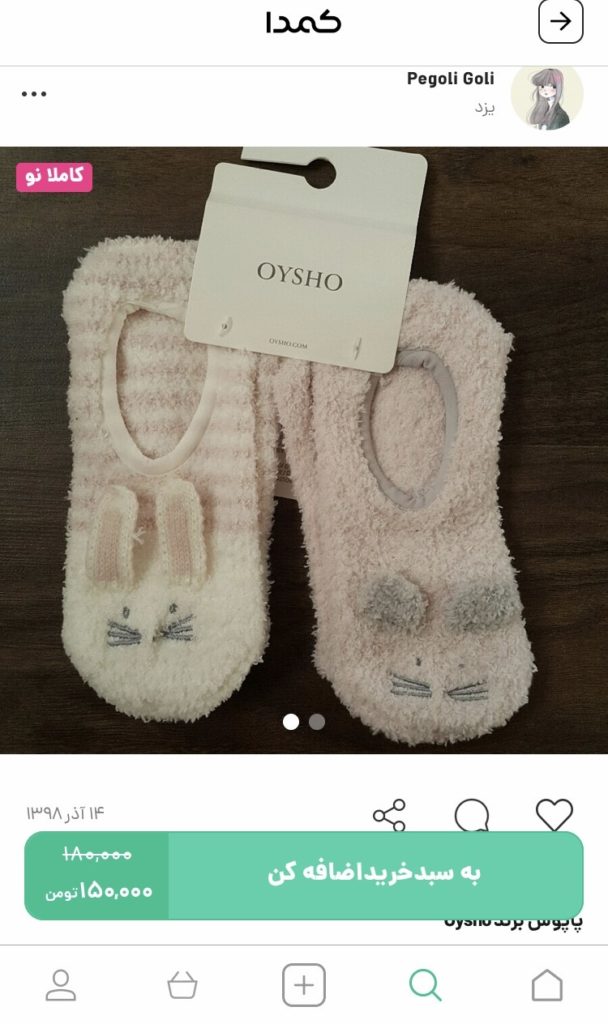Add a new listing with plus

coord(304,985)
